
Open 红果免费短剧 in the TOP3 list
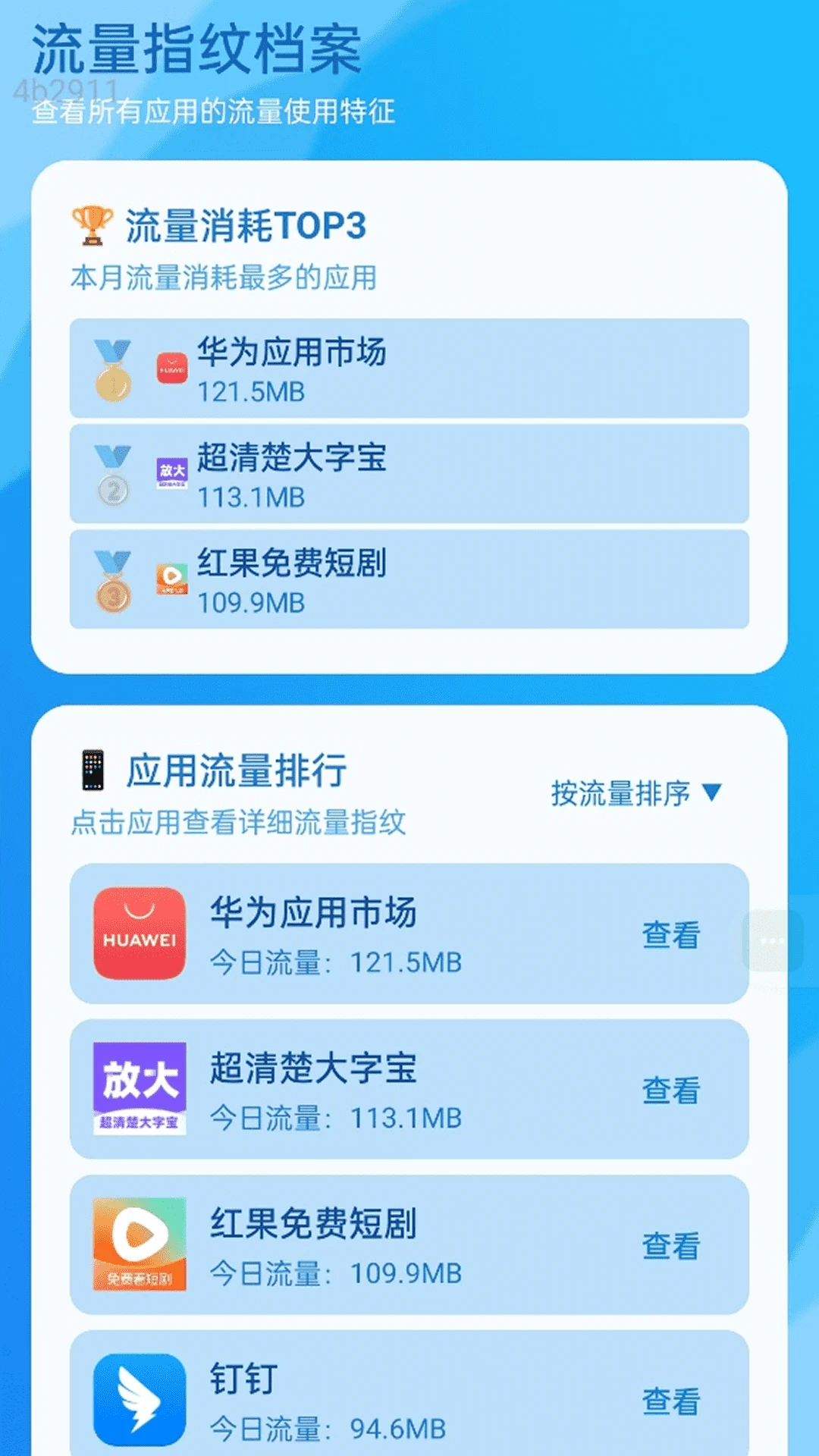pyautogui.click(x=409, y=579)
